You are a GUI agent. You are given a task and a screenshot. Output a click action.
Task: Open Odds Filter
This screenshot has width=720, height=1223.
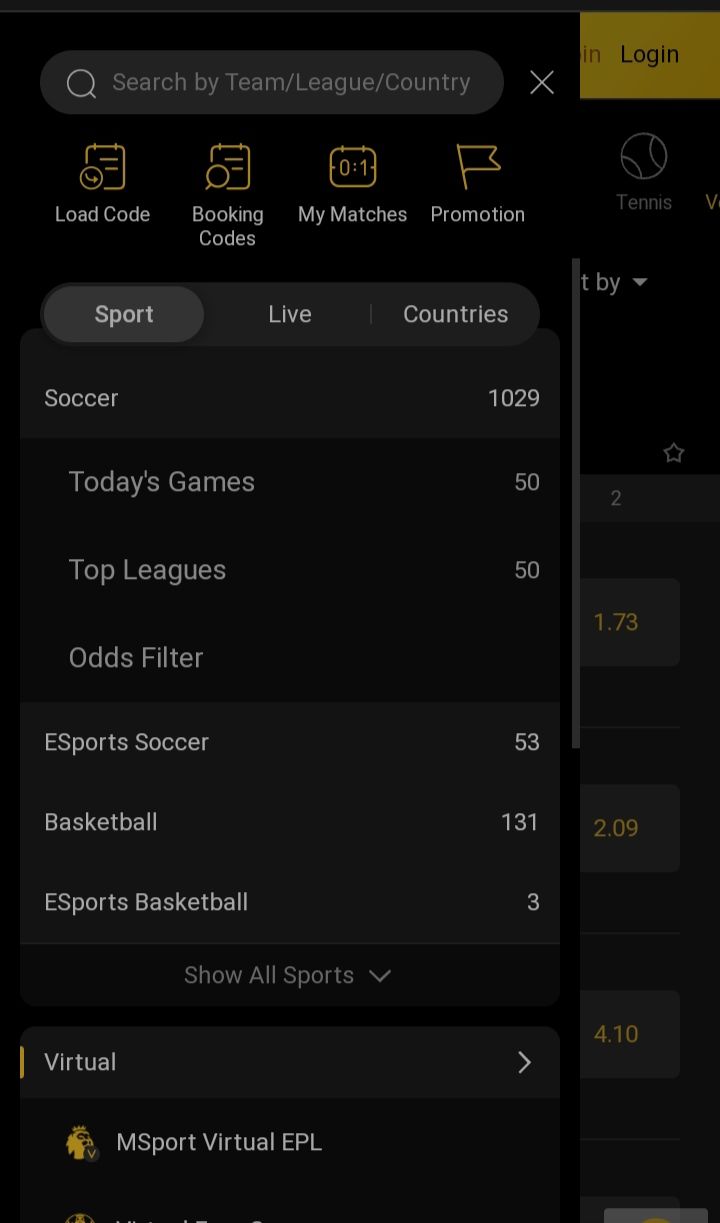click(x=290, y=658)
